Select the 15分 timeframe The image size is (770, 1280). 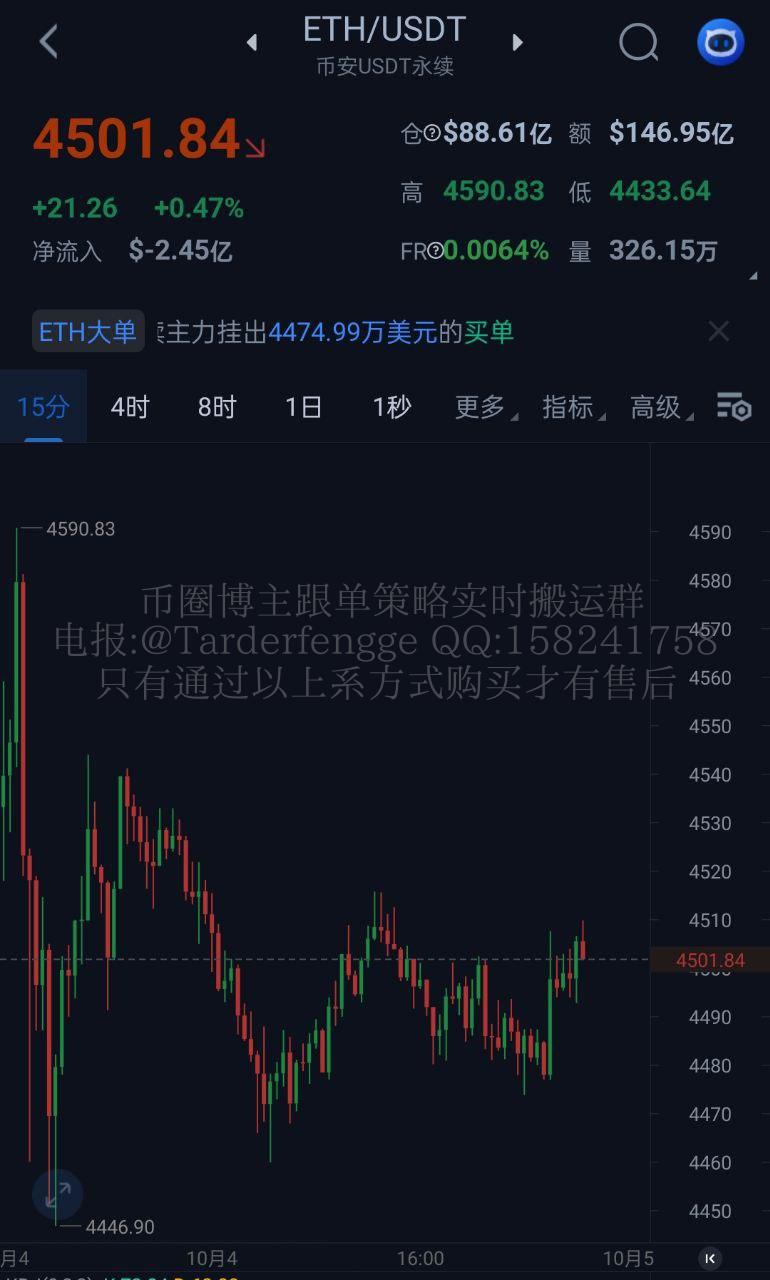(43, 407)
